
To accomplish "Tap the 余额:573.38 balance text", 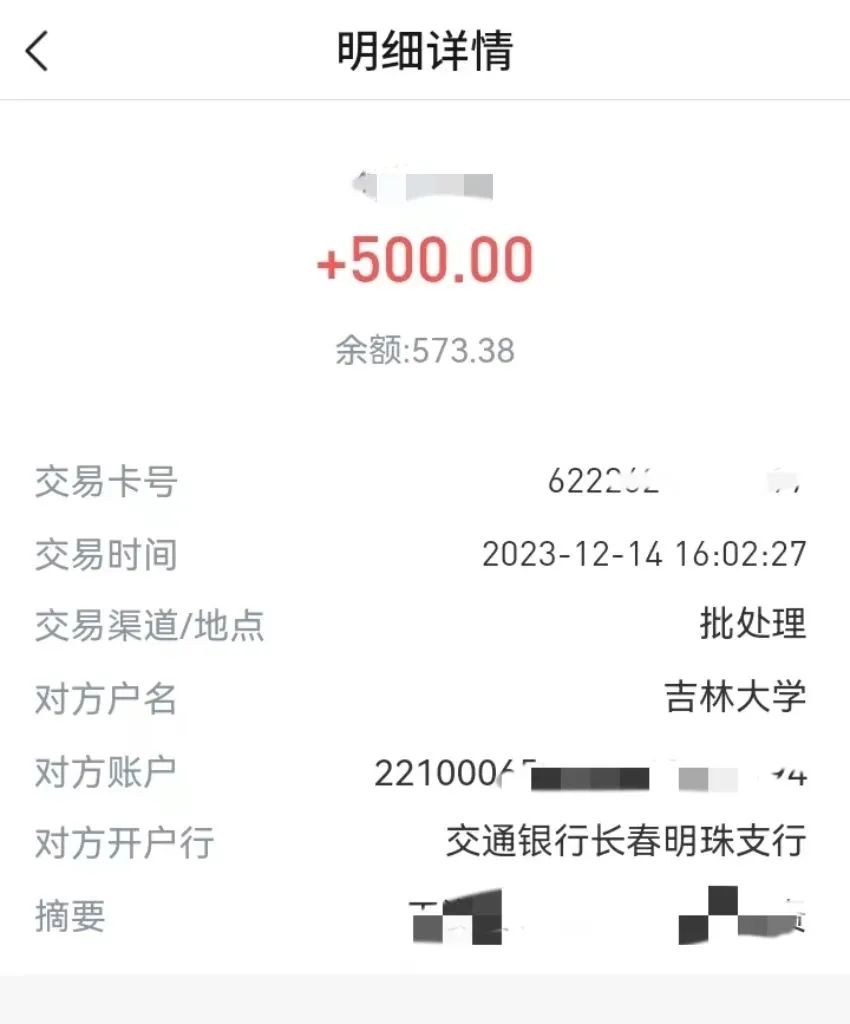I will tap(425, 349).
